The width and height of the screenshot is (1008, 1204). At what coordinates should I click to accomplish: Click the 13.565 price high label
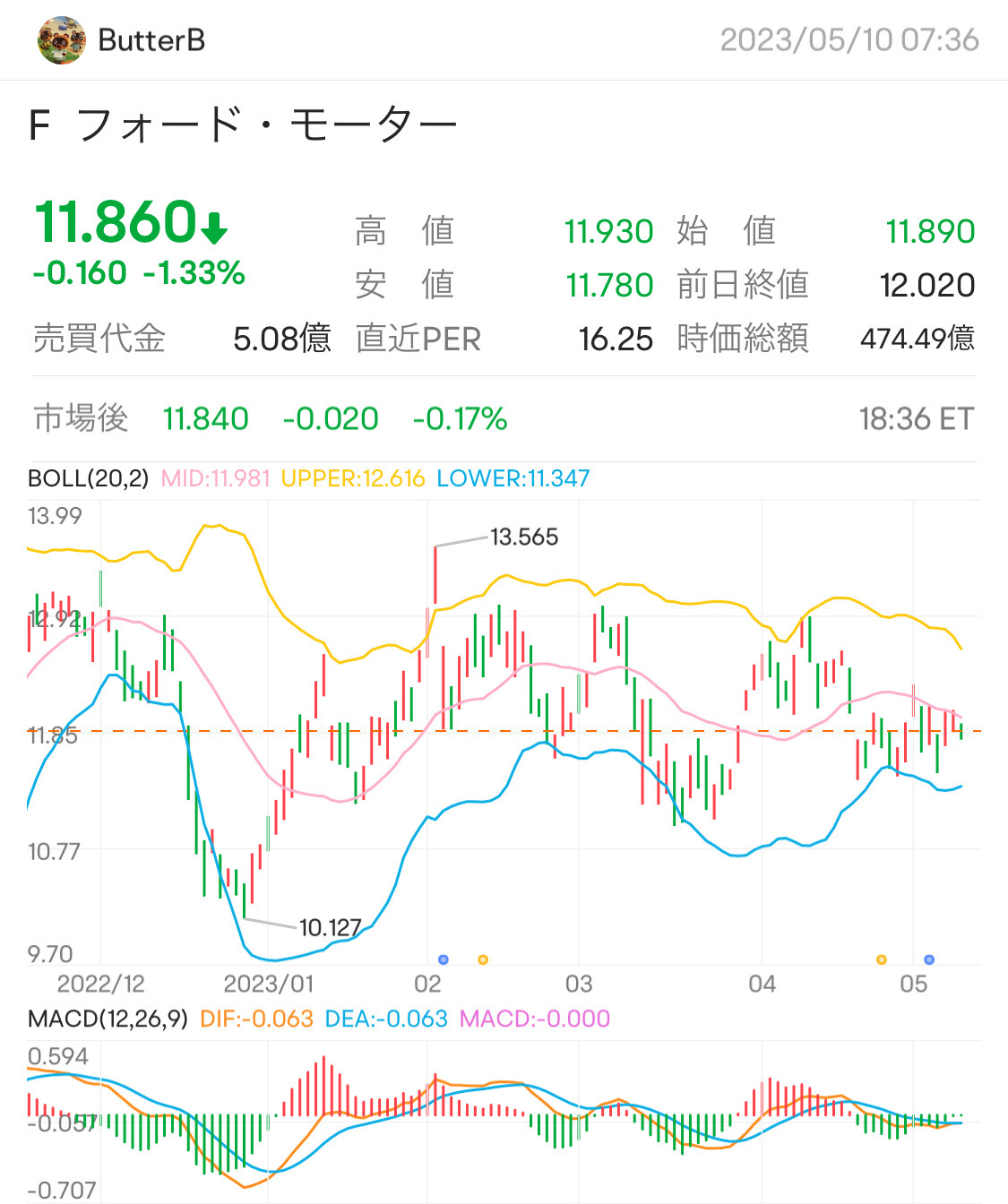tap(524, 537)
